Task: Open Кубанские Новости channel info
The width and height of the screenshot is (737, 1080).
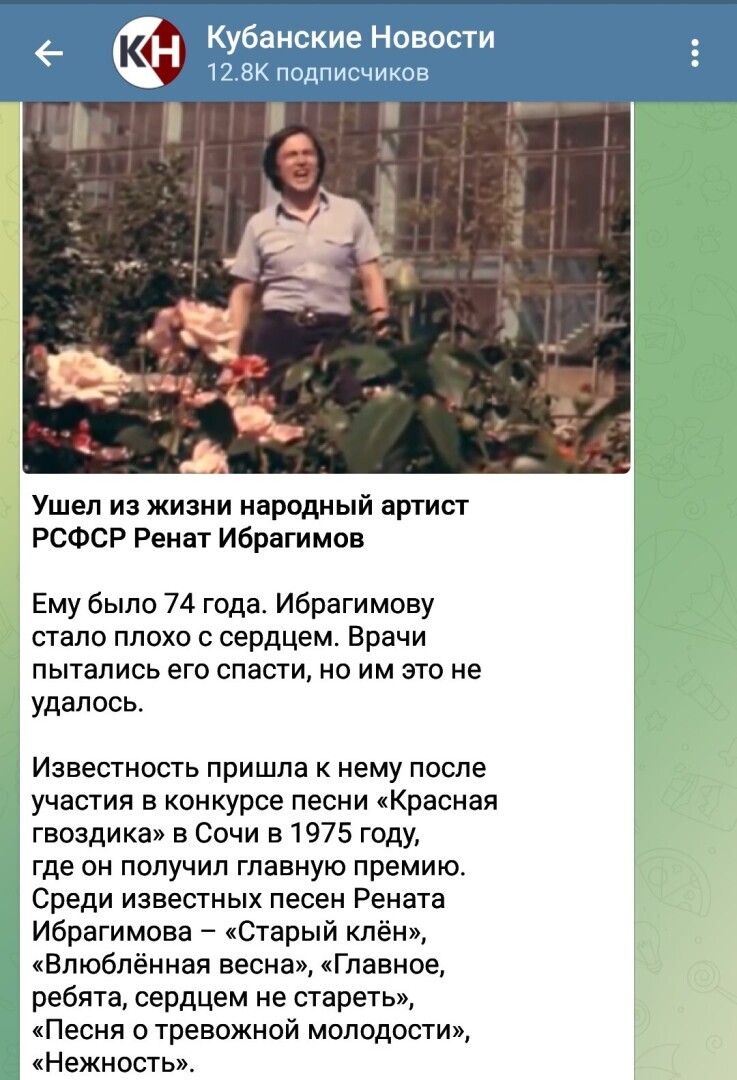Action: [349, 53]
